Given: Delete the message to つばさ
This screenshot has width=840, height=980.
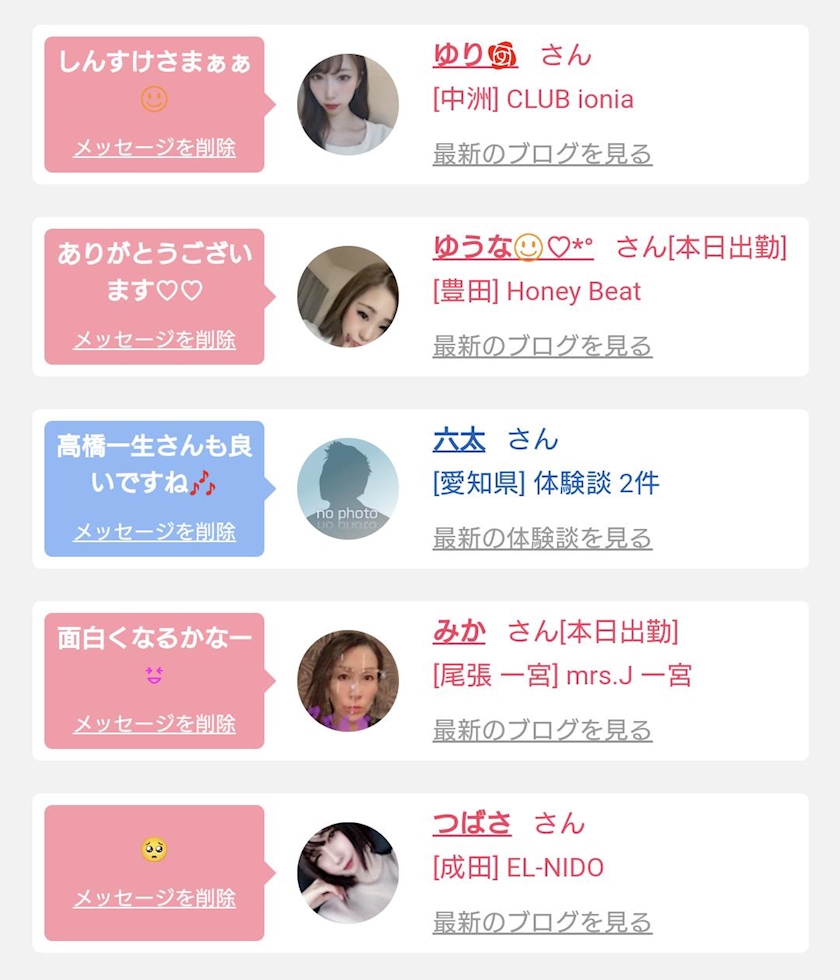Looking at the screenshot, I should (x=154, y=899).
